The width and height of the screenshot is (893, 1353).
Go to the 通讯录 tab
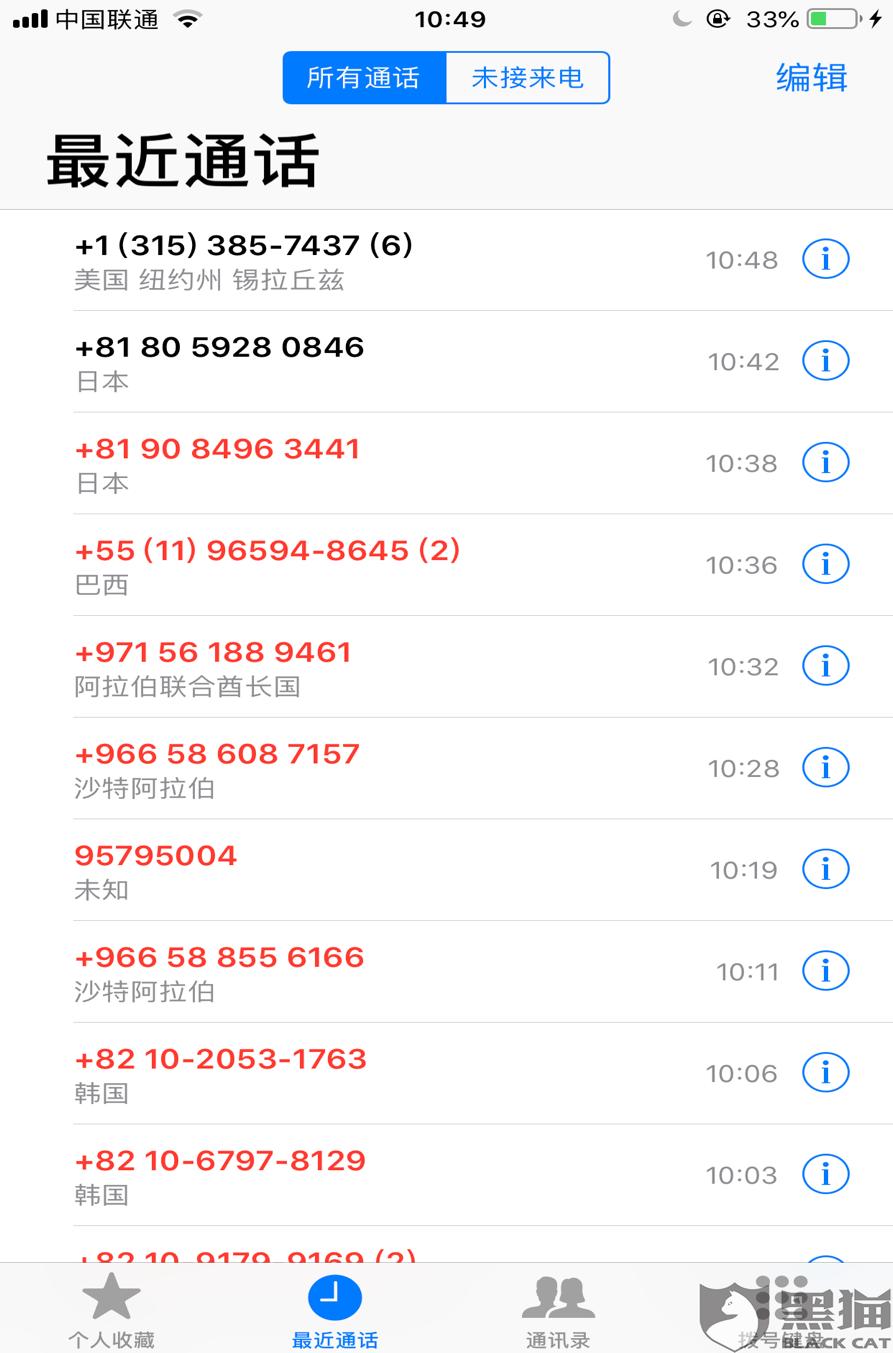(558, 1310)
